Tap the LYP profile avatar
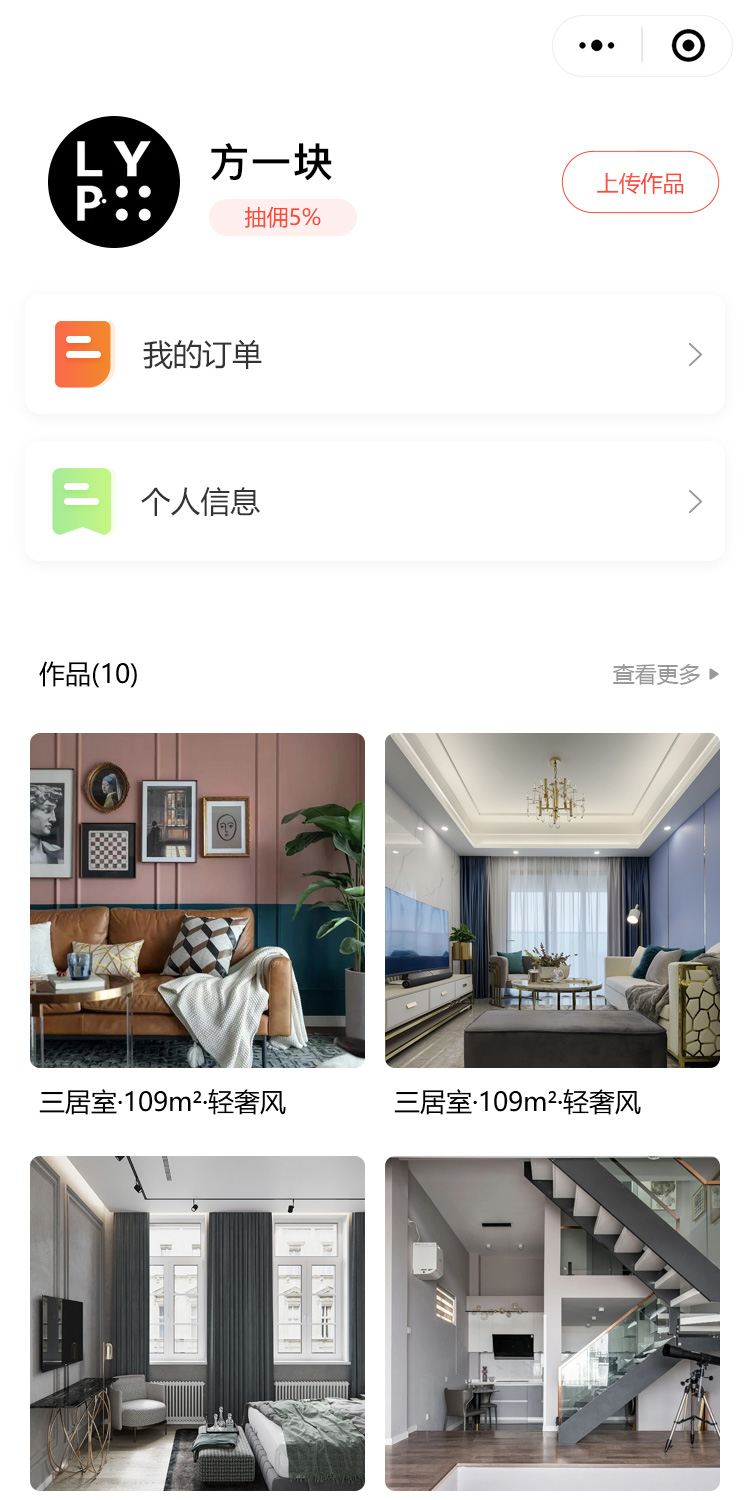 click(x=114, y=182)
